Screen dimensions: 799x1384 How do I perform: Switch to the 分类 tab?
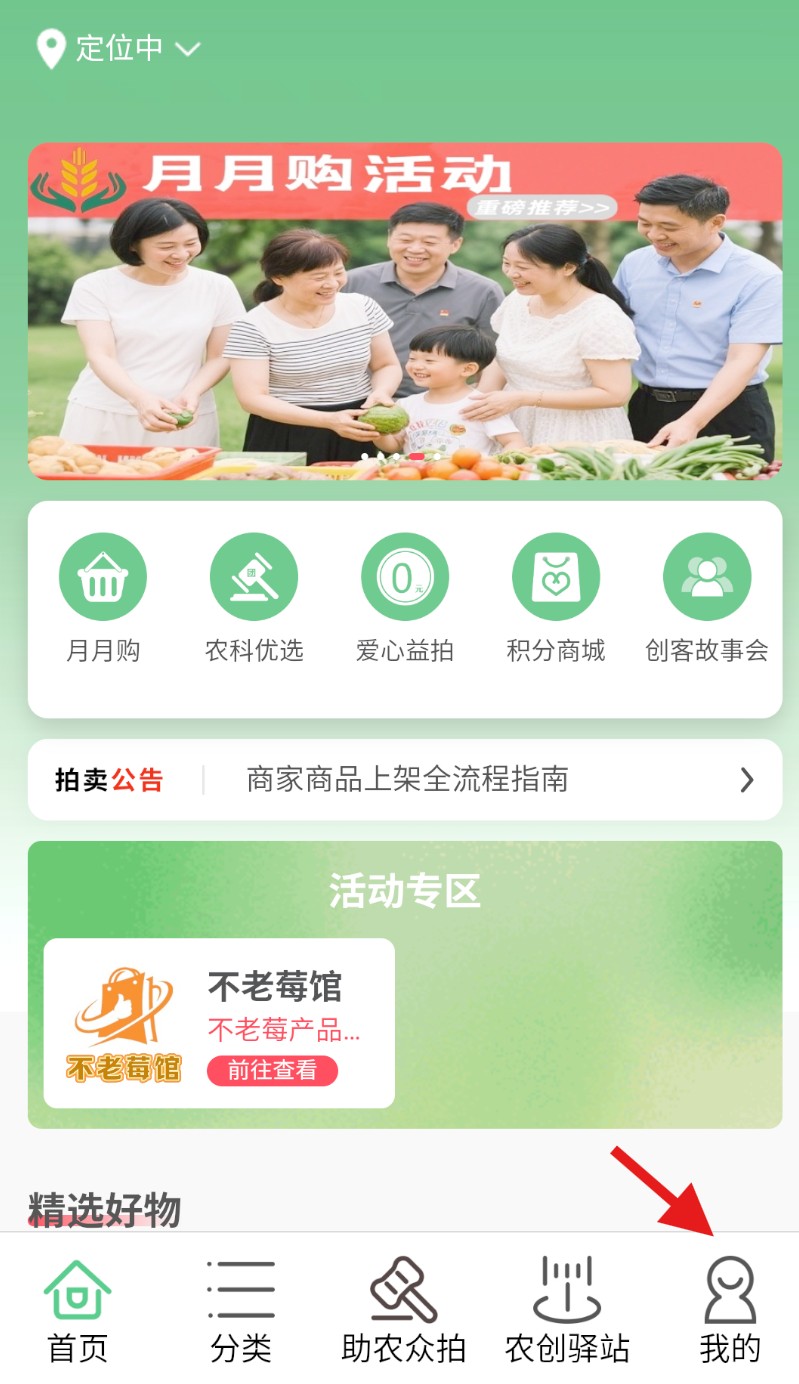(241, 1310)
